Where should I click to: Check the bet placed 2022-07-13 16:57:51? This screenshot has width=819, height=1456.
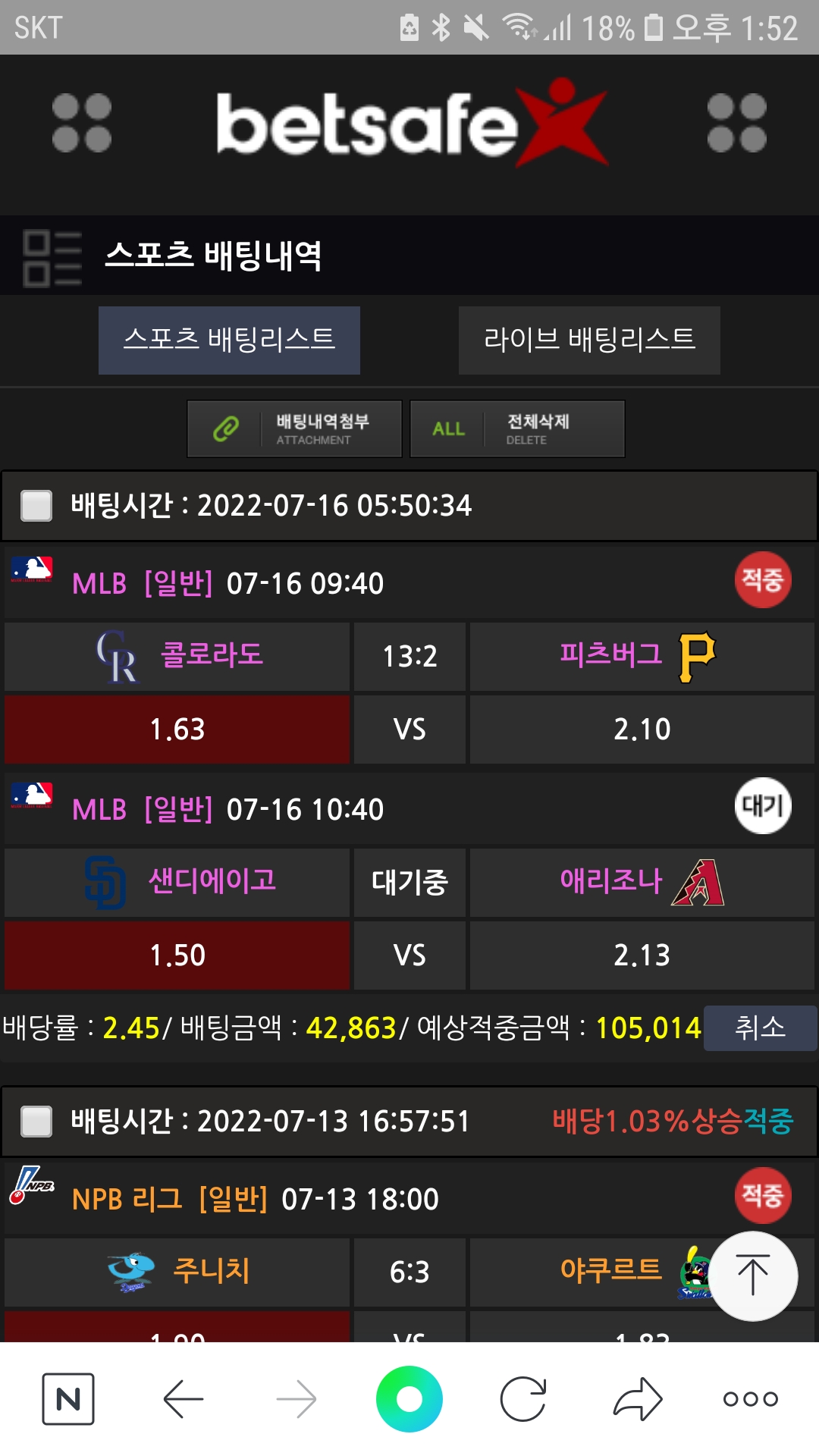tap(36, 1122)
